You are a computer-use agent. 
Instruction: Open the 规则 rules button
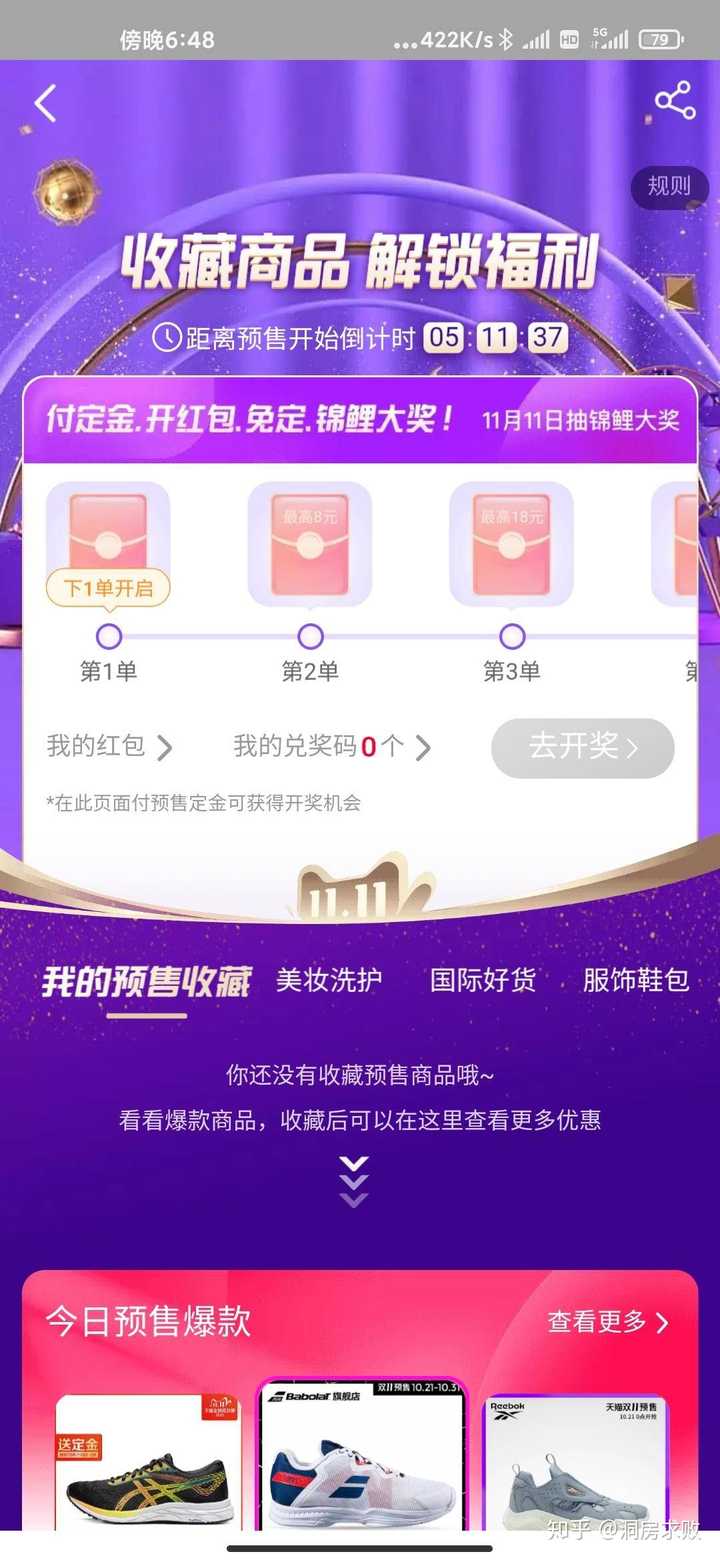tap(669, 185)
